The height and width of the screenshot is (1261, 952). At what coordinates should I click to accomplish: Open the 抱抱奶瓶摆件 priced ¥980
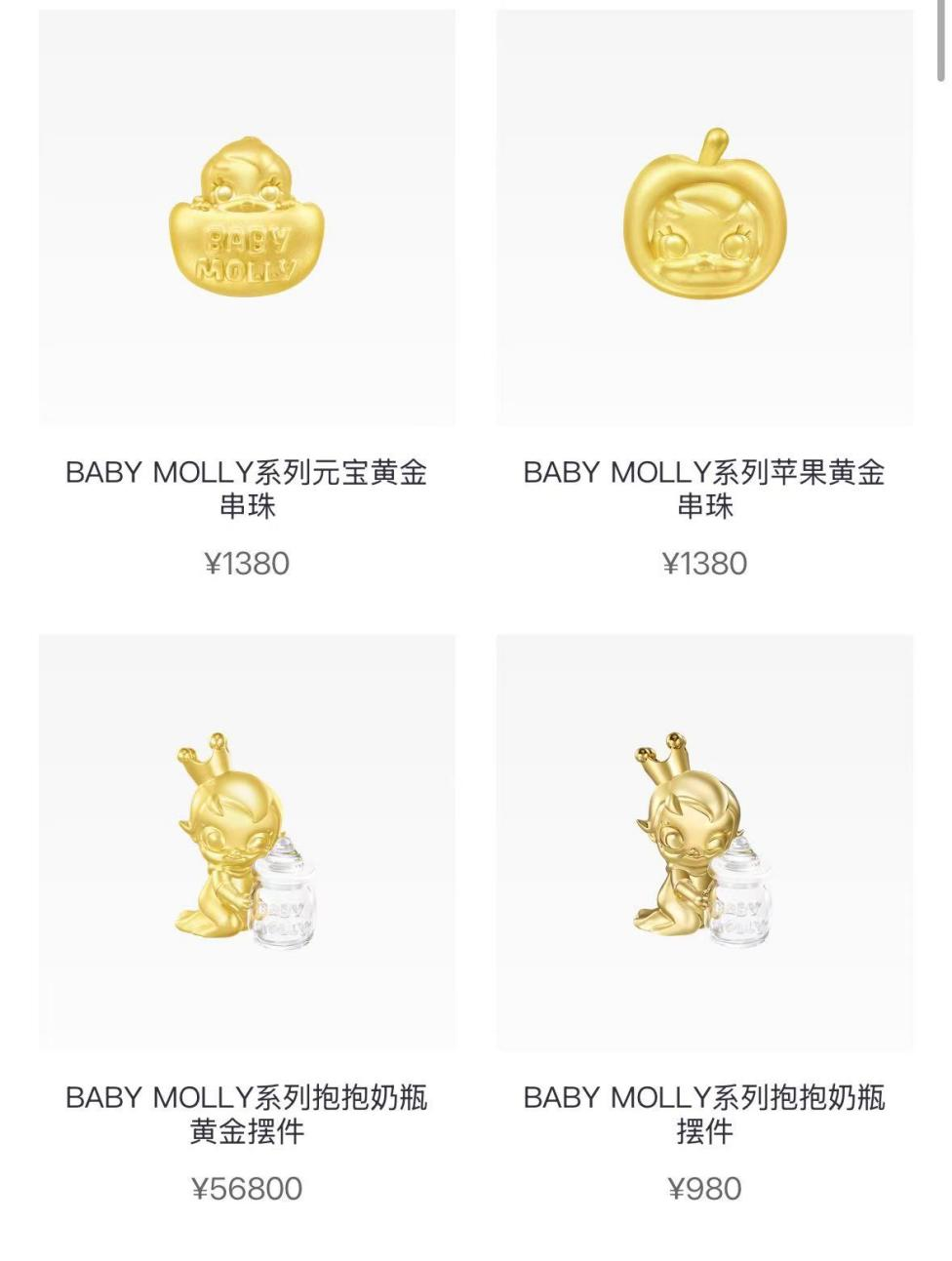[704, 844]
